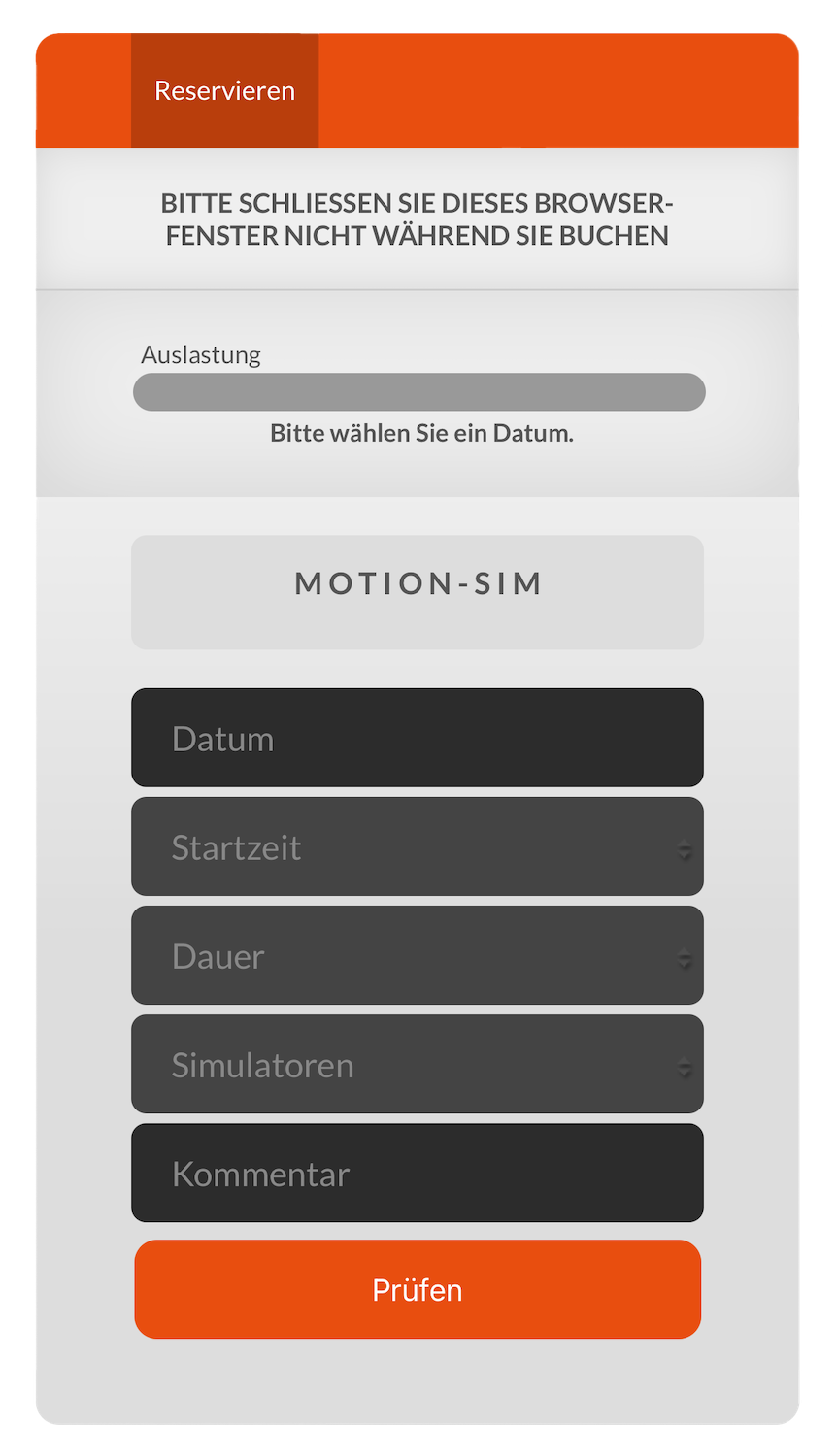This screenshot has width=837, height=1456.
Task: Tap the Prüfen button
Action: click(x=417, y=1289)
